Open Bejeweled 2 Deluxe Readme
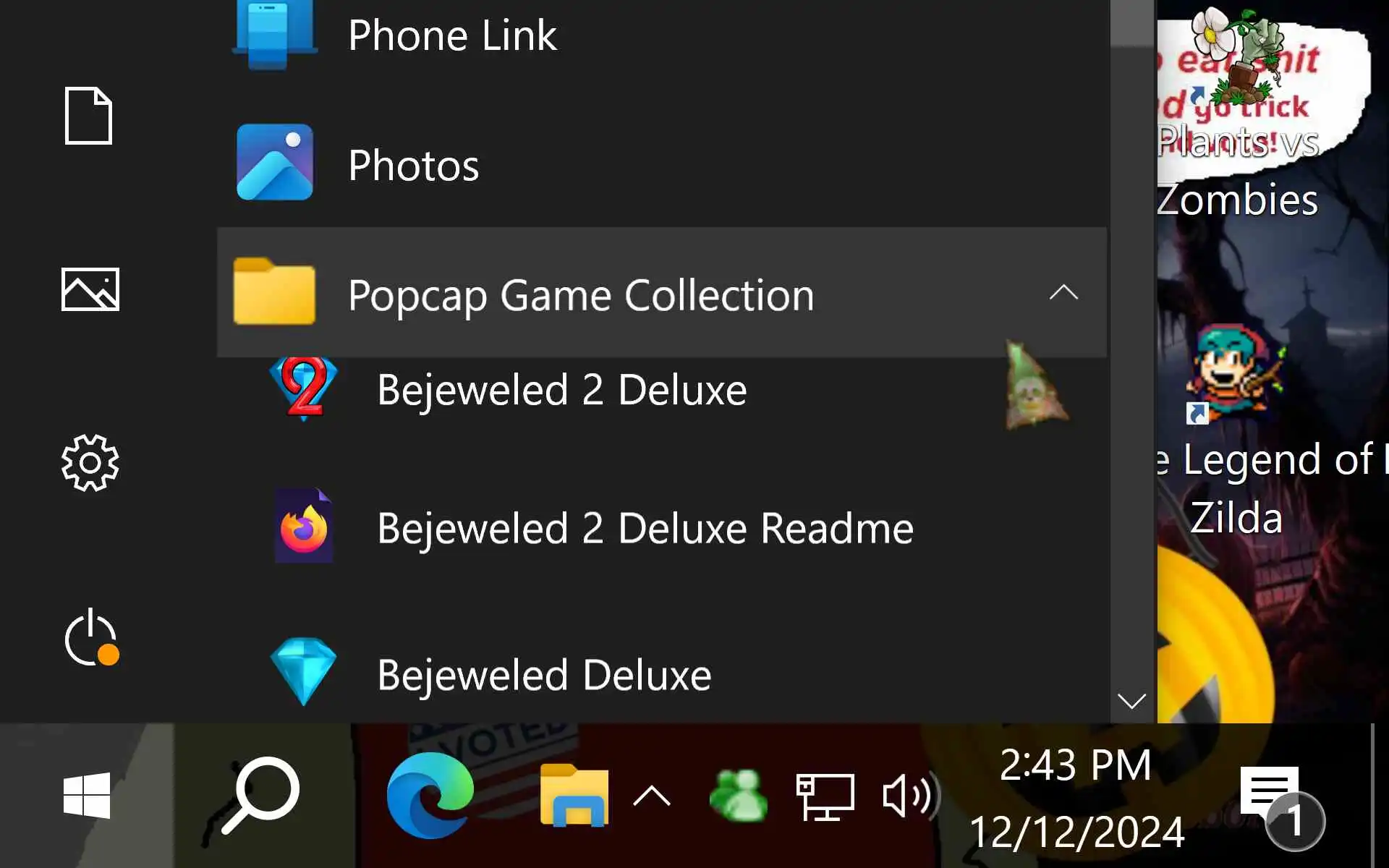This screenshot has width=1389, height=868. tap(644, 528)
